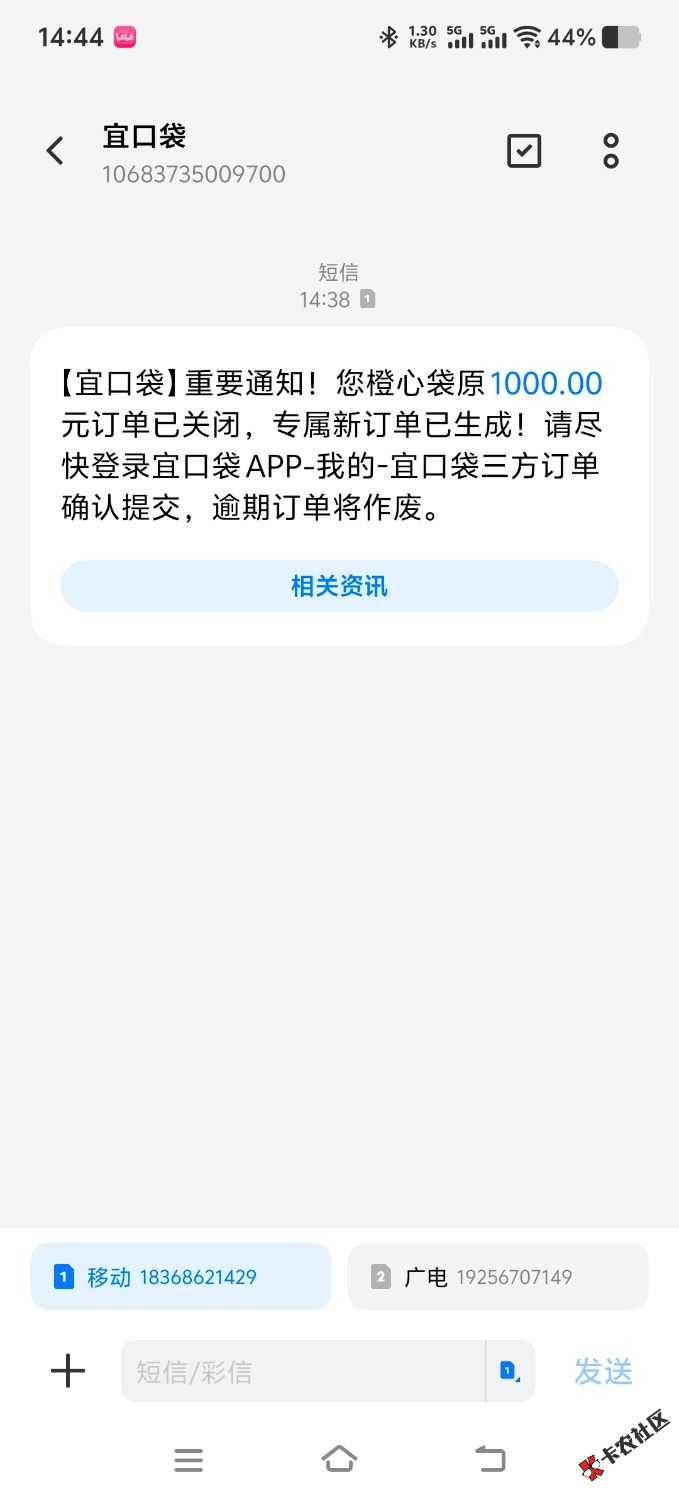Screen dimensions: 679x1500
Task: Open the 相关资讯 button
Action: point(339,586)
